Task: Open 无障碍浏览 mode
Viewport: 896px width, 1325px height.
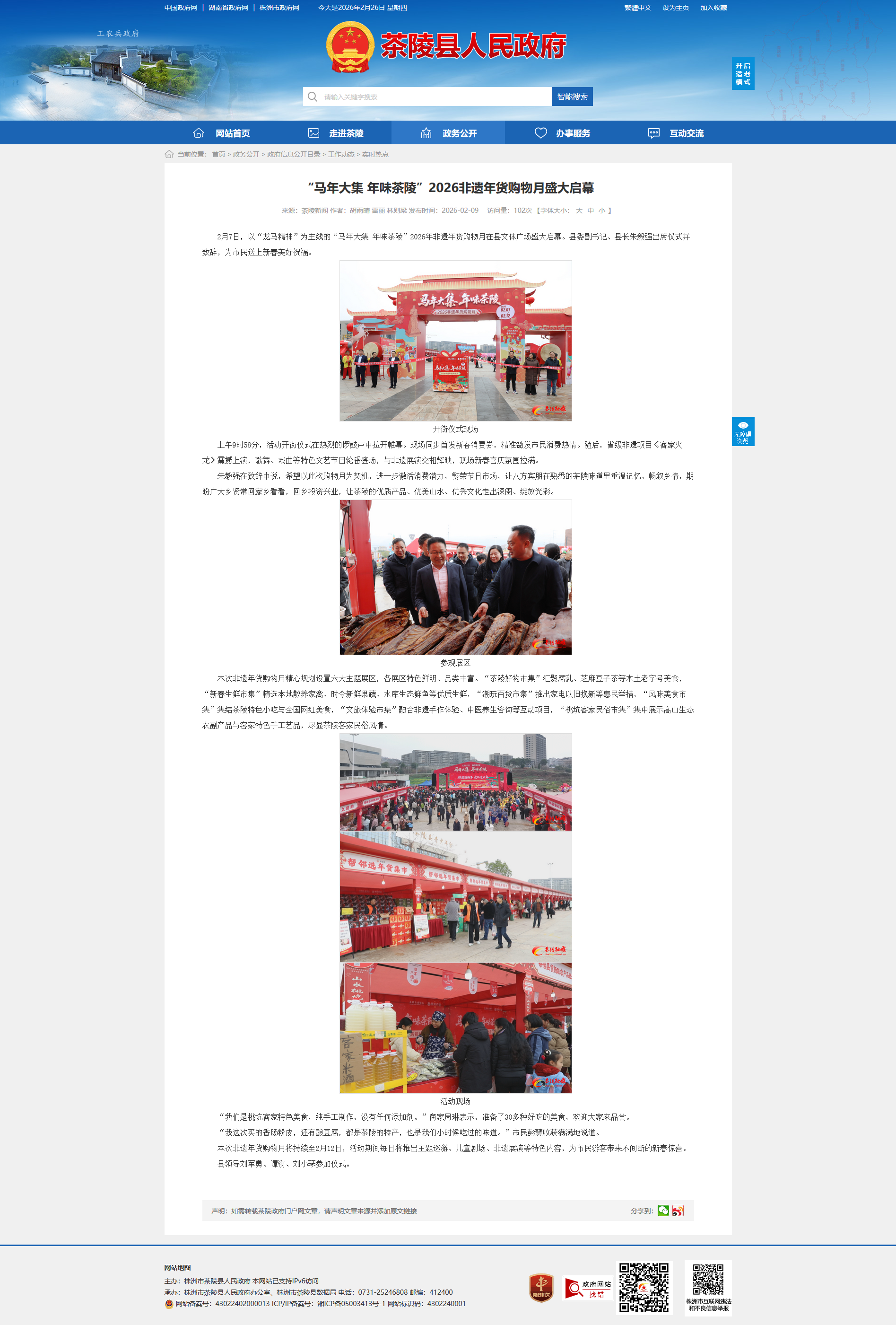Action: (x=742, y=432)
